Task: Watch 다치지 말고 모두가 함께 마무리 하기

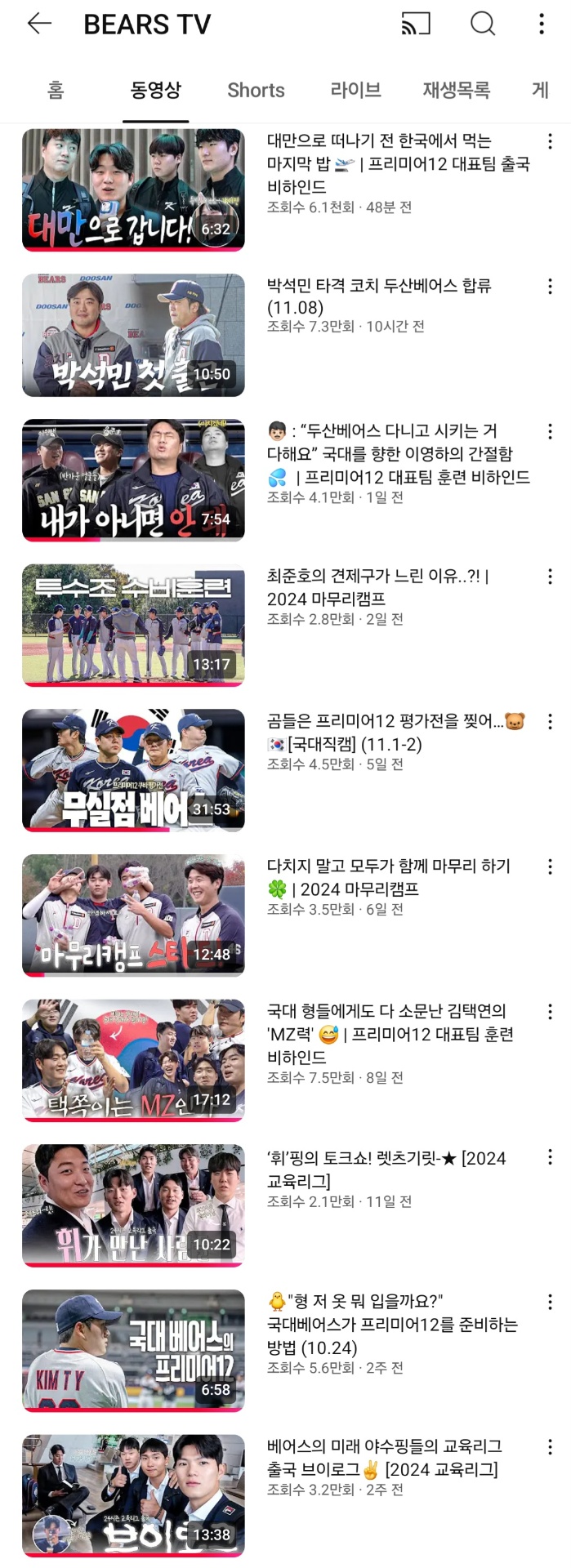Action: [x=133, y=915]
